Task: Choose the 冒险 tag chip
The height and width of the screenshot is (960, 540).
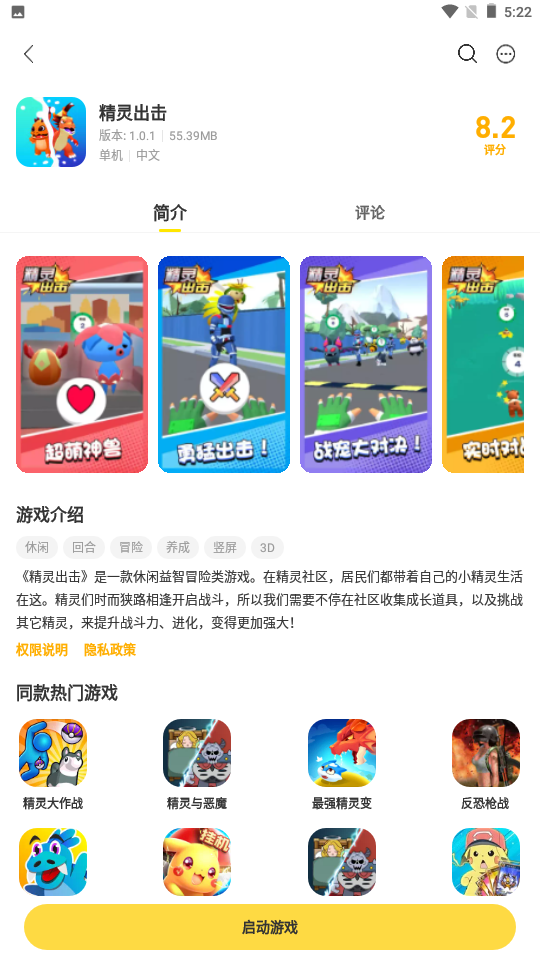Action: click(131, 547)
